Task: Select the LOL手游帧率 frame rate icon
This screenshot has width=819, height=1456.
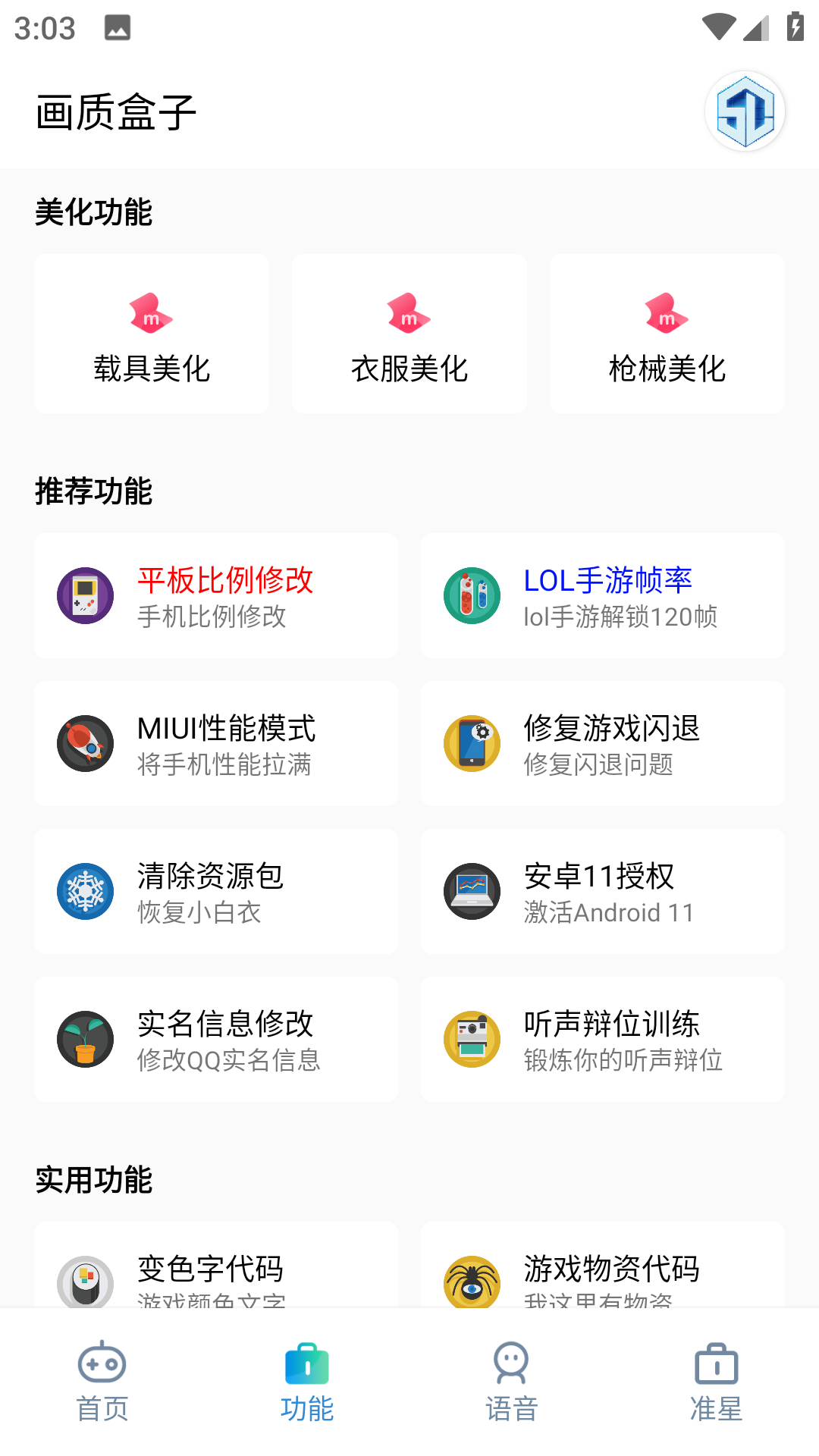Action: pyautogui.click(x=472, y=595)
